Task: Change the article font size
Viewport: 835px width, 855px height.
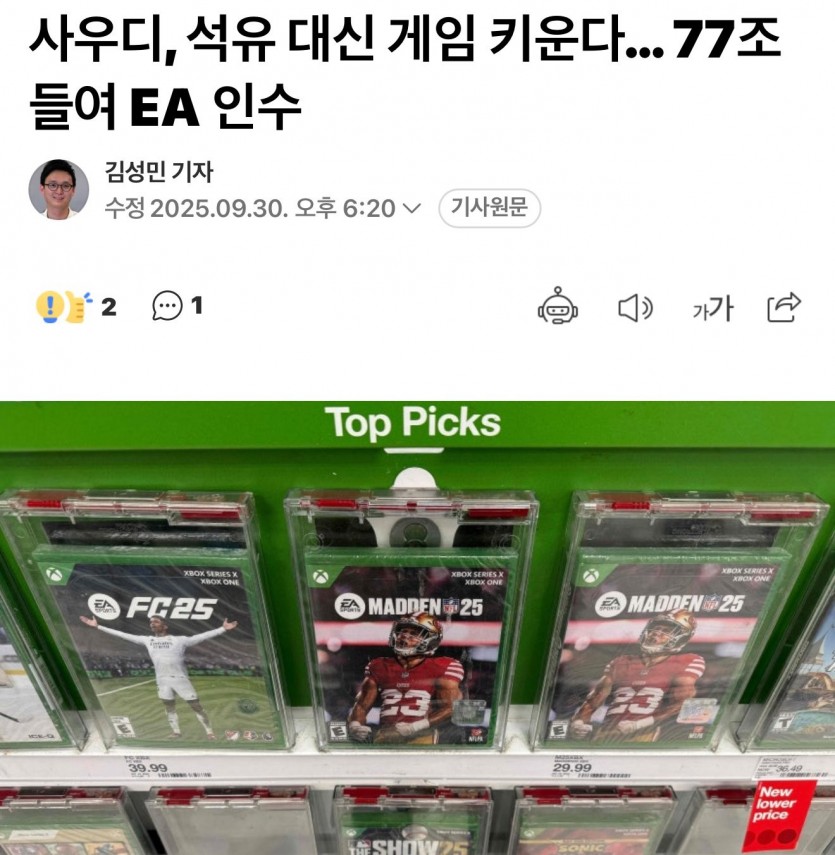Action: pyautogui.click(x=713, y=309)
